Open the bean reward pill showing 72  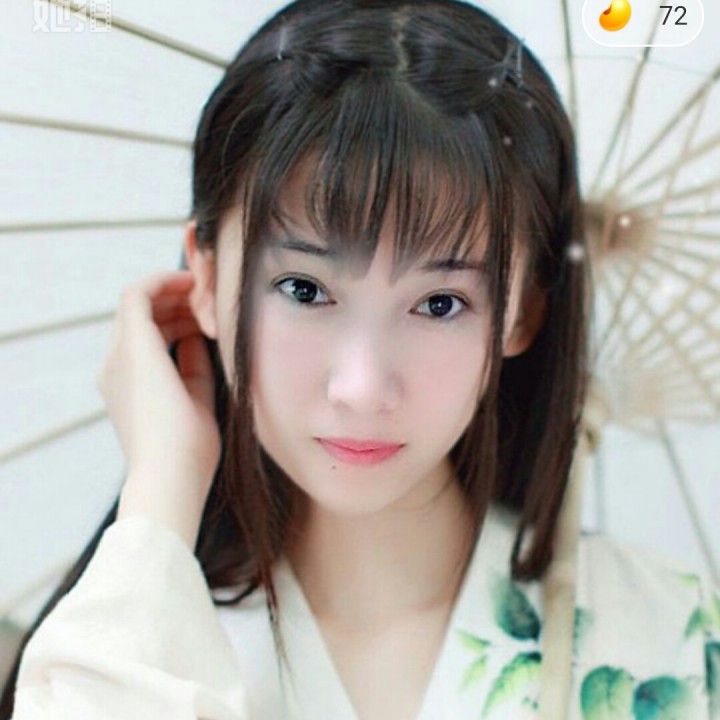(643, 16)
